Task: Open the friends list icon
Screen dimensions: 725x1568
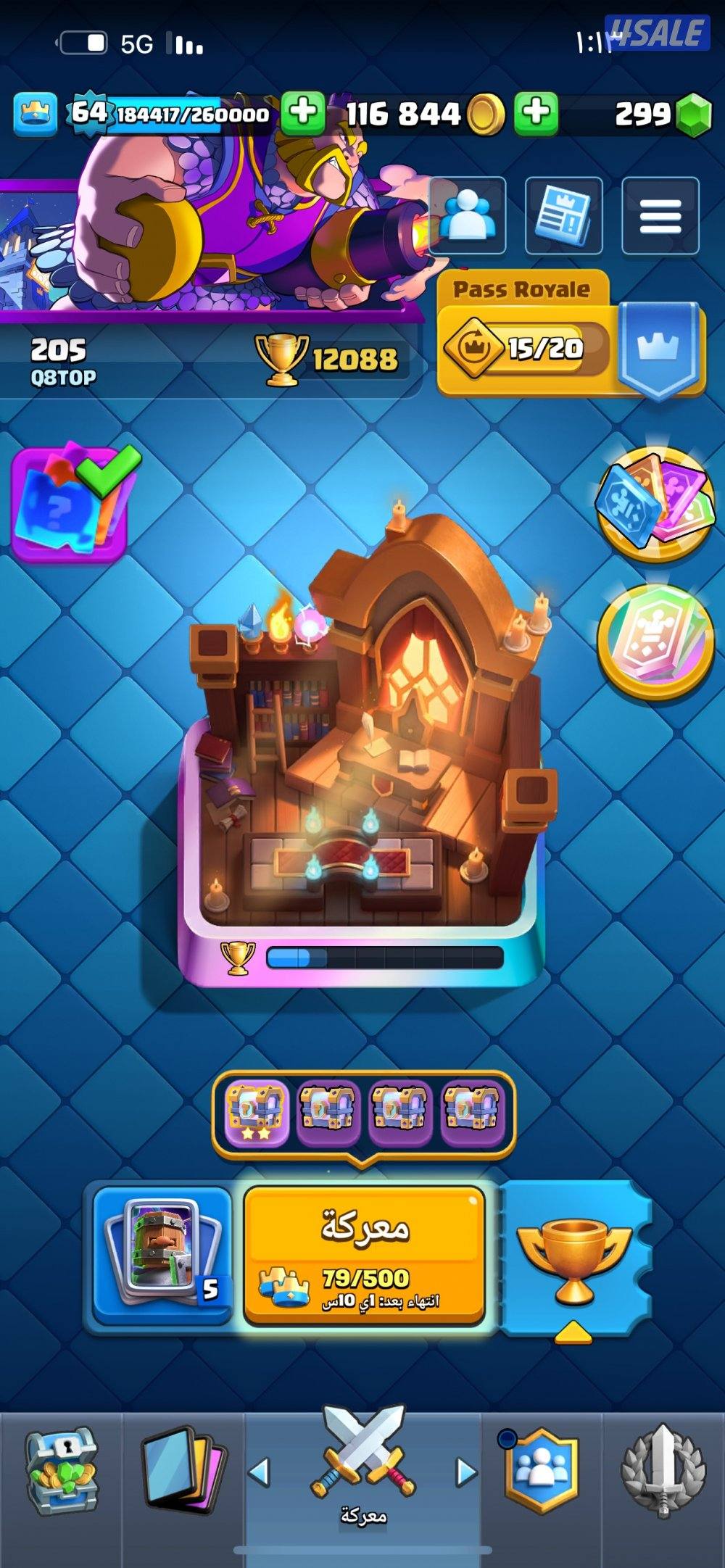Action: (x=468, y=215)
